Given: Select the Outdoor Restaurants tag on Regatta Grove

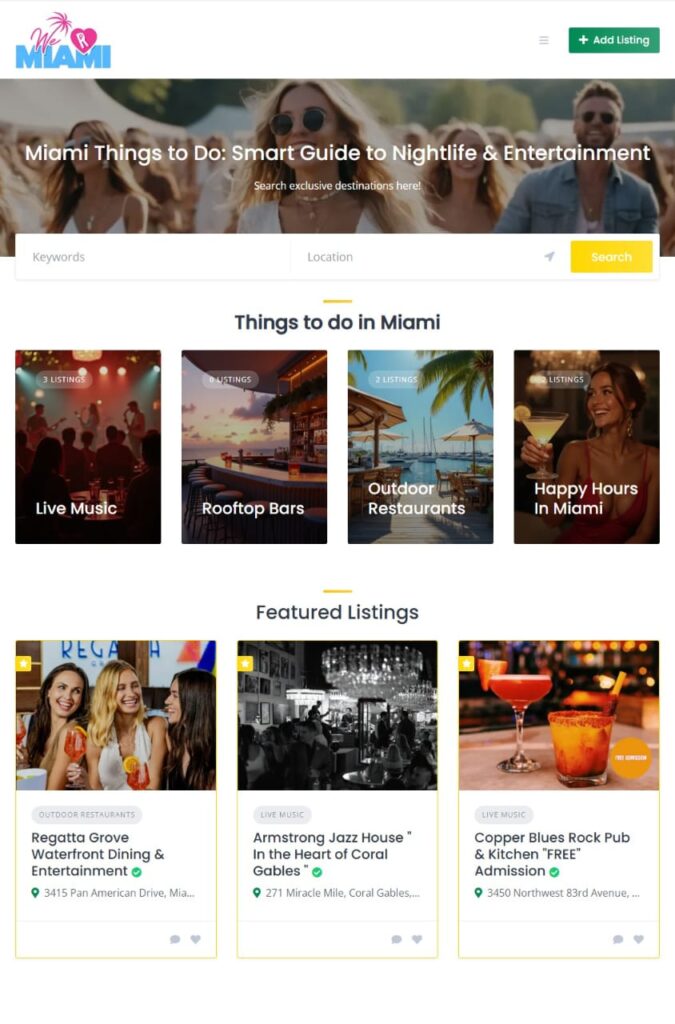Looking at the screenshot, I should pyautogui.click(x=87, y=815).
